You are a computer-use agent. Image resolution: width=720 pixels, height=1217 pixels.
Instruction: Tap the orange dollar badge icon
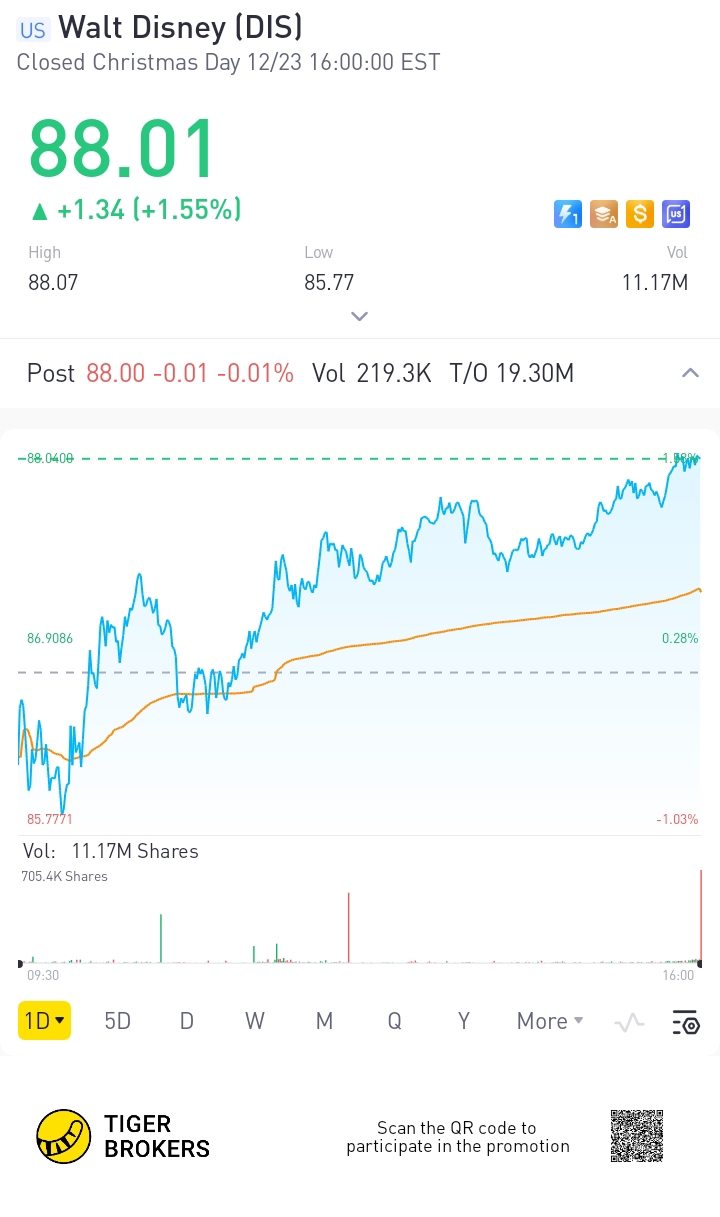640,214
